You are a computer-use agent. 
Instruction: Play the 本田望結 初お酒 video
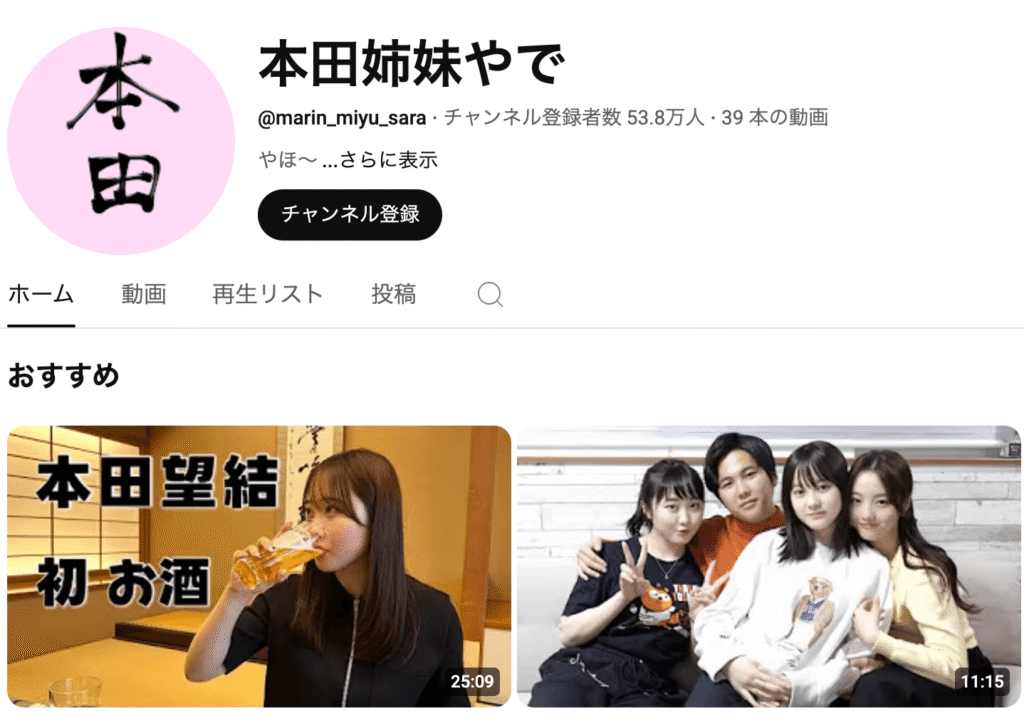click(x=259, y=566)
